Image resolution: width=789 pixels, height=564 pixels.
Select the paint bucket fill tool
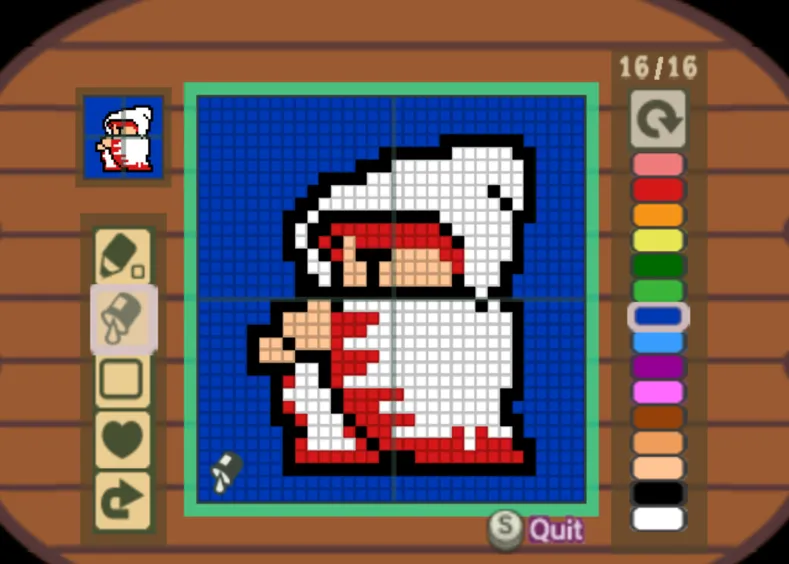click(123, 318)
